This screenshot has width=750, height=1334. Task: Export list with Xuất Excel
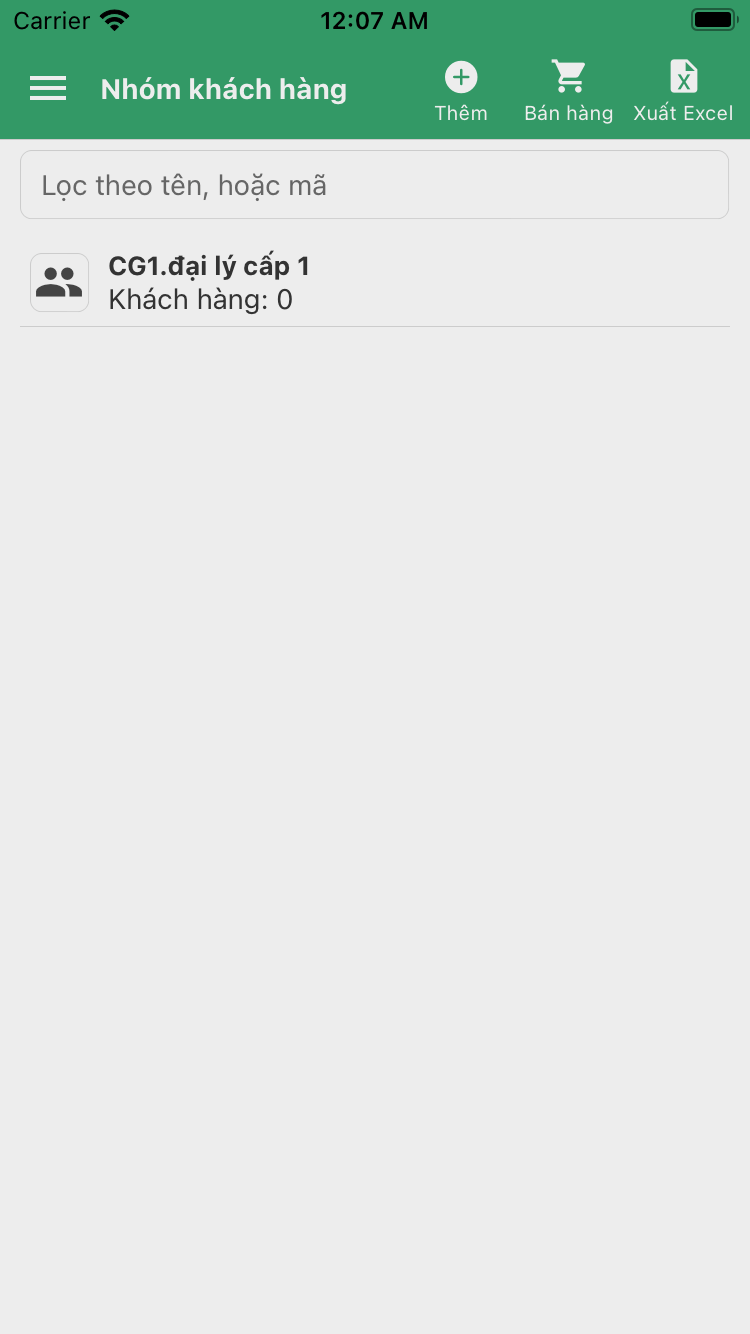[683, 91]
